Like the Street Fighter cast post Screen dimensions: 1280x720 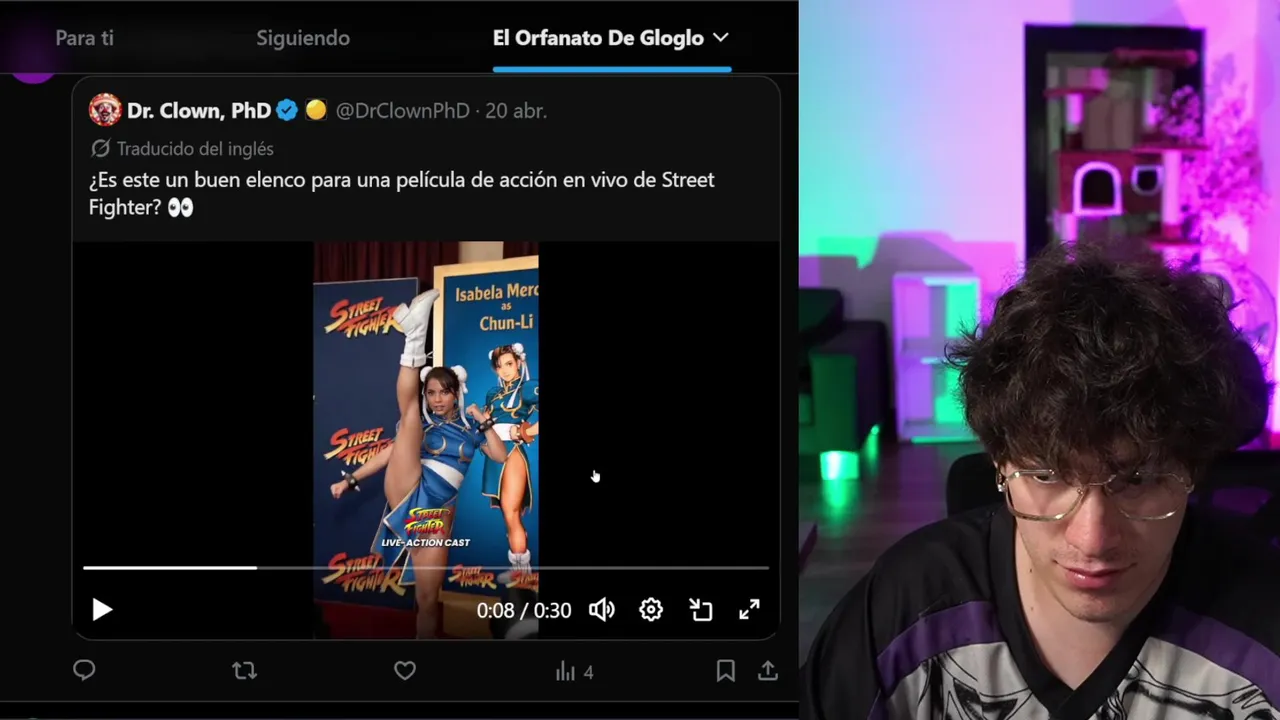coord(404,671)
